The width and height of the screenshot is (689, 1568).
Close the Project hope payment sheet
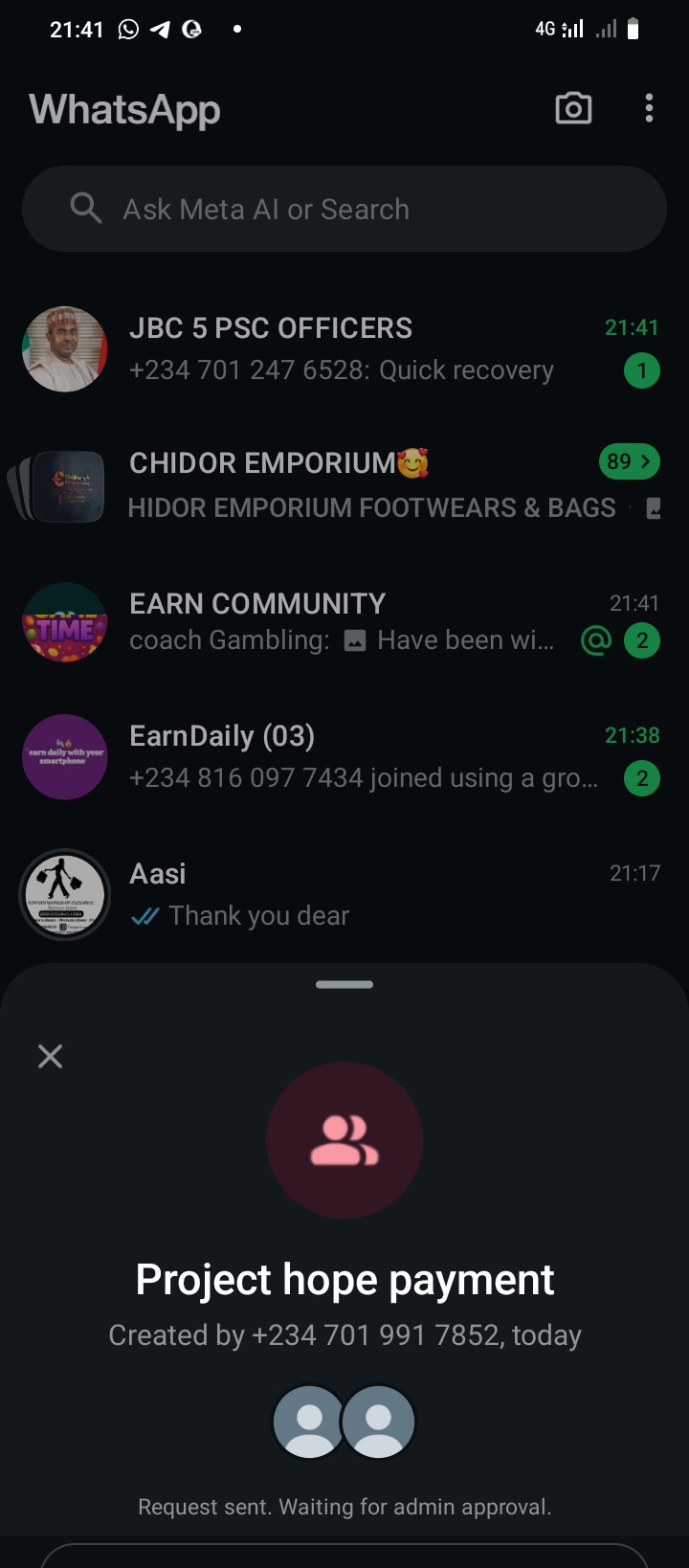[x=50, y=1056]
